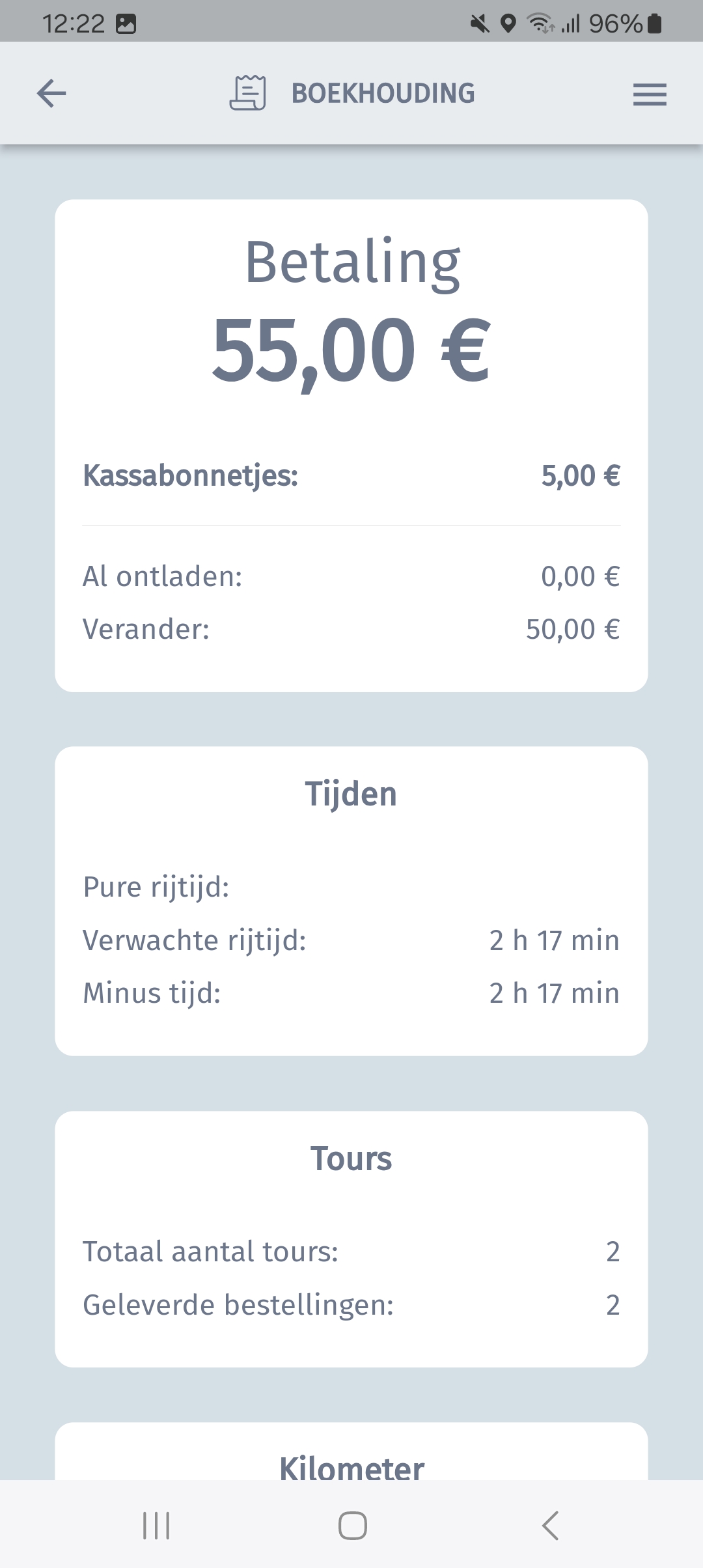
Task: Go back using the top-left arrow
Action: point(51,93)
